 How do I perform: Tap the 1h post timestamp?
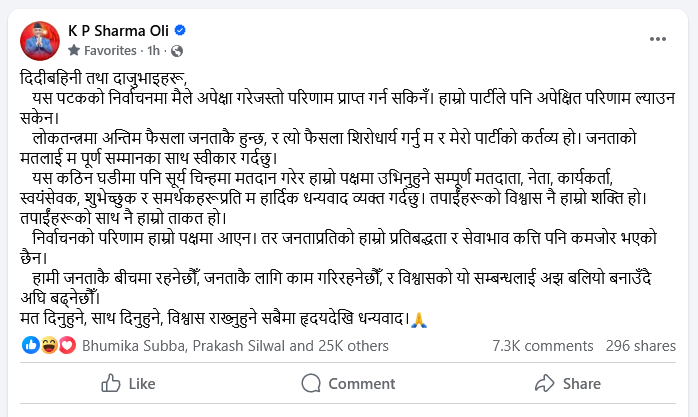click(x=155, y=49)
